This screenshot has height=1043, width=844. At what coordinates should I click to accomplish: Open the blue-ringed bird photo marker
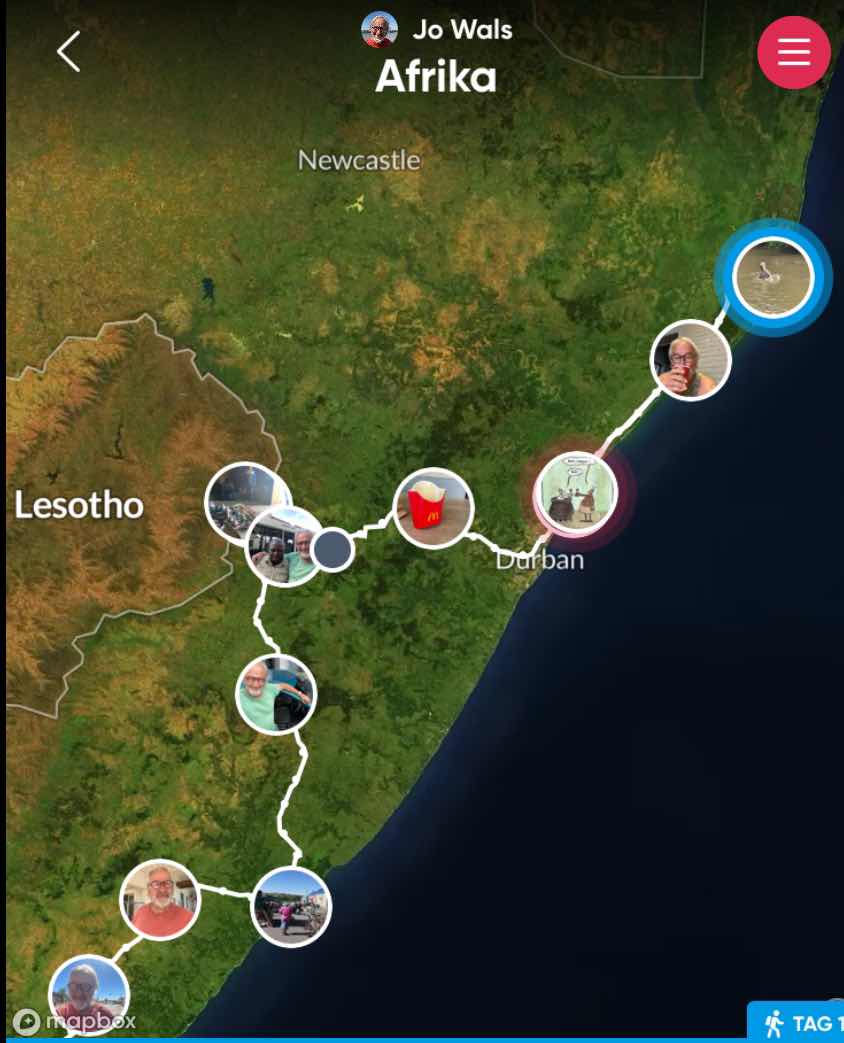773,277
